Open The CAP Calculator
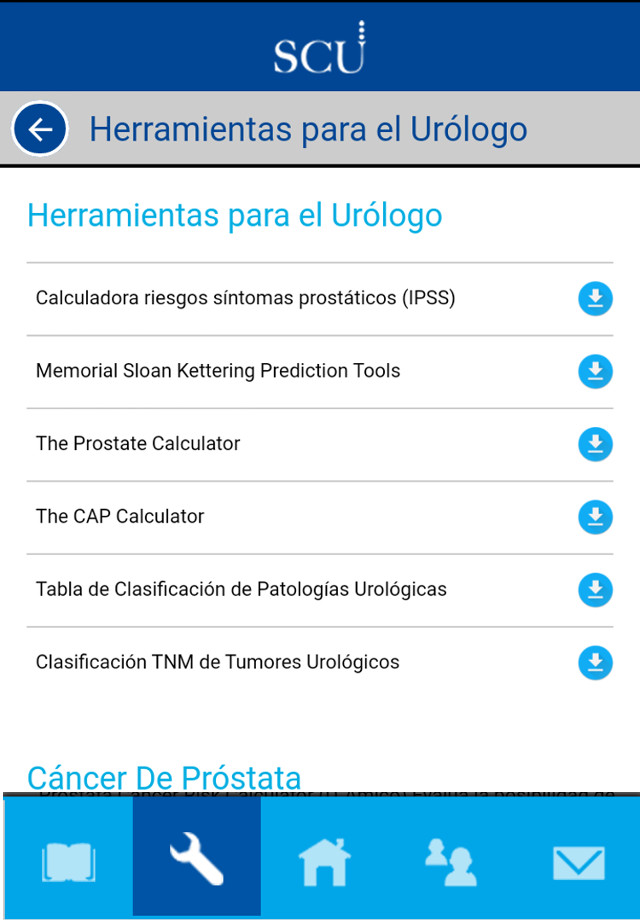Viewport: 640px width, 920px height. pyautogui.click(x=120, y=517)
